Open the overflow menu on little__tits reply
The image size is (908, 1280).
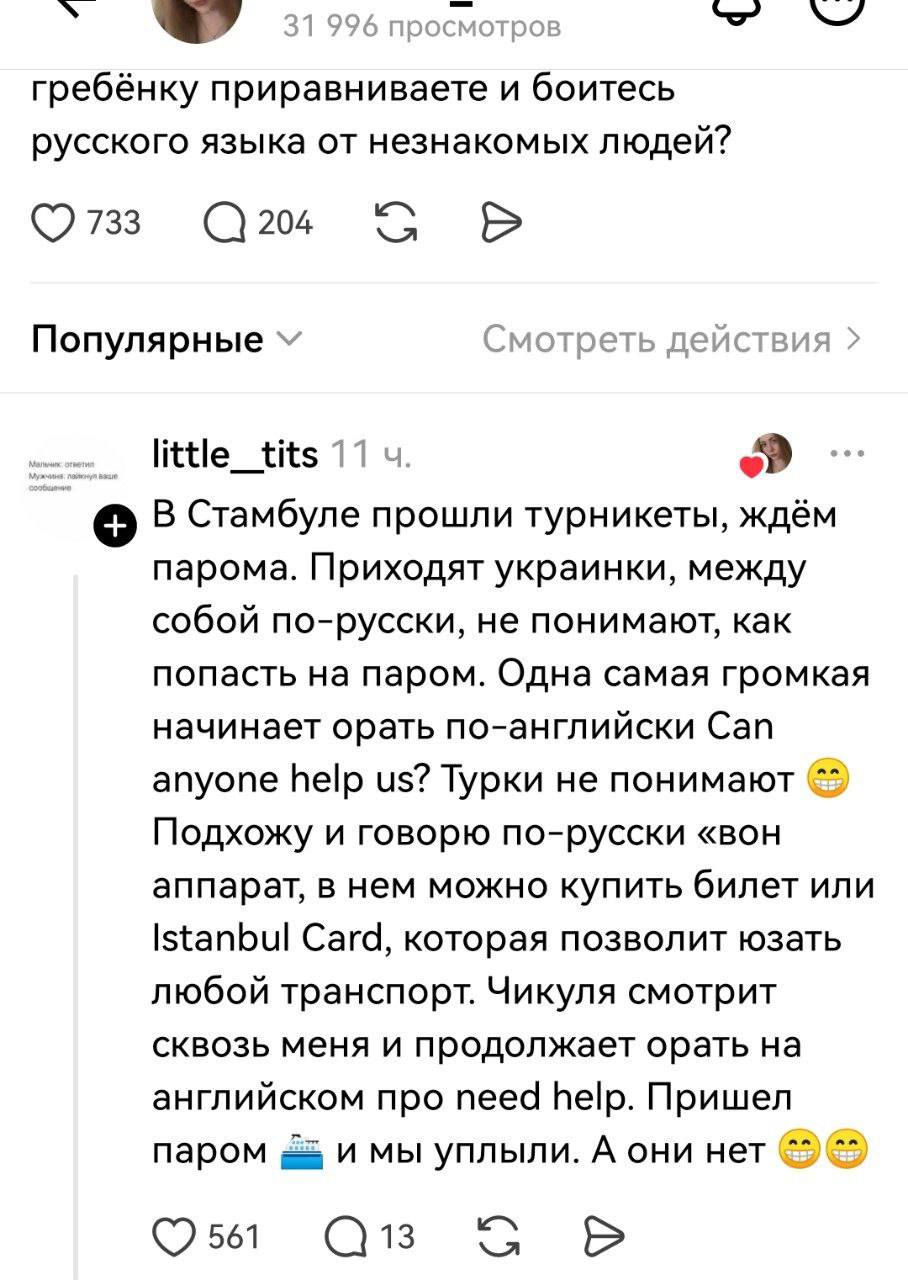[x=843, y=451]
